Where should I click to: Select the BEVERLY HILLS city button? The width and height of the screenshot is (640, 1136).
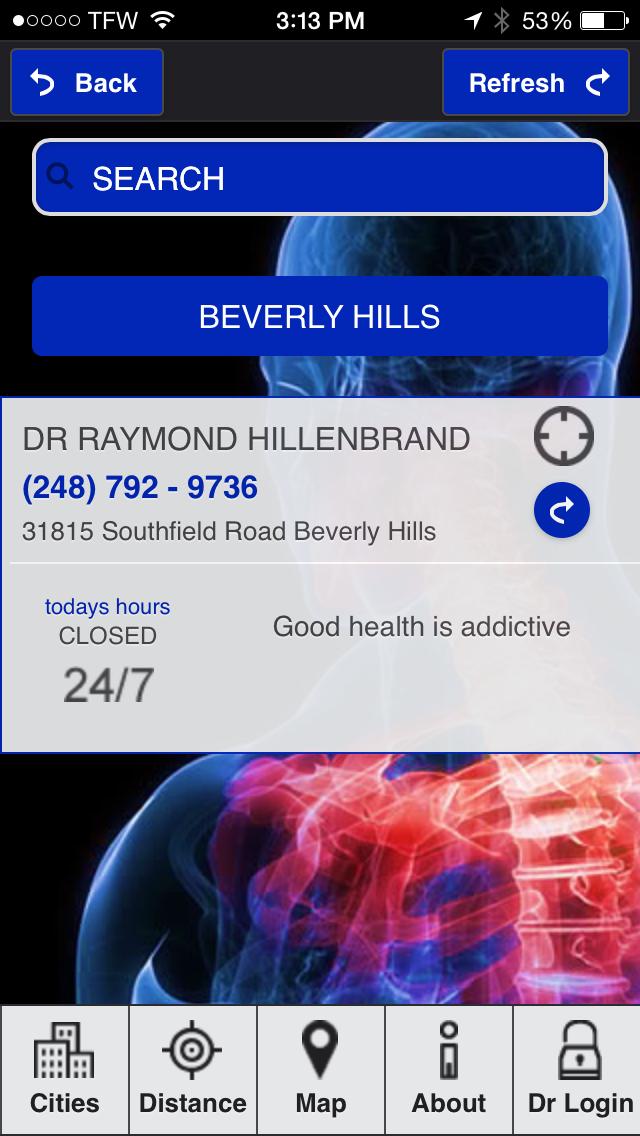320,317
